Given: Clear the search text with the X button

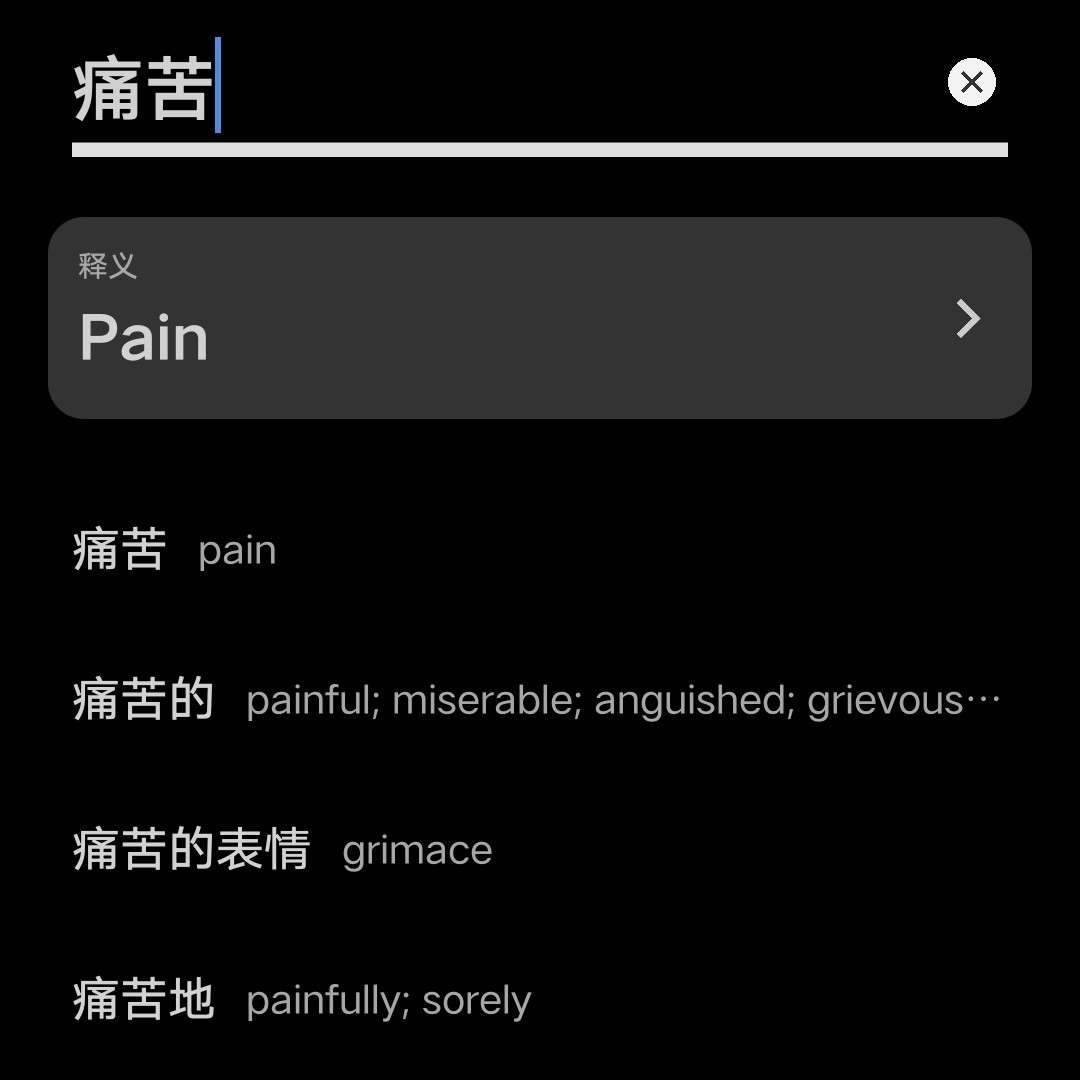Looking at the screenshot, I should point(971,83).
